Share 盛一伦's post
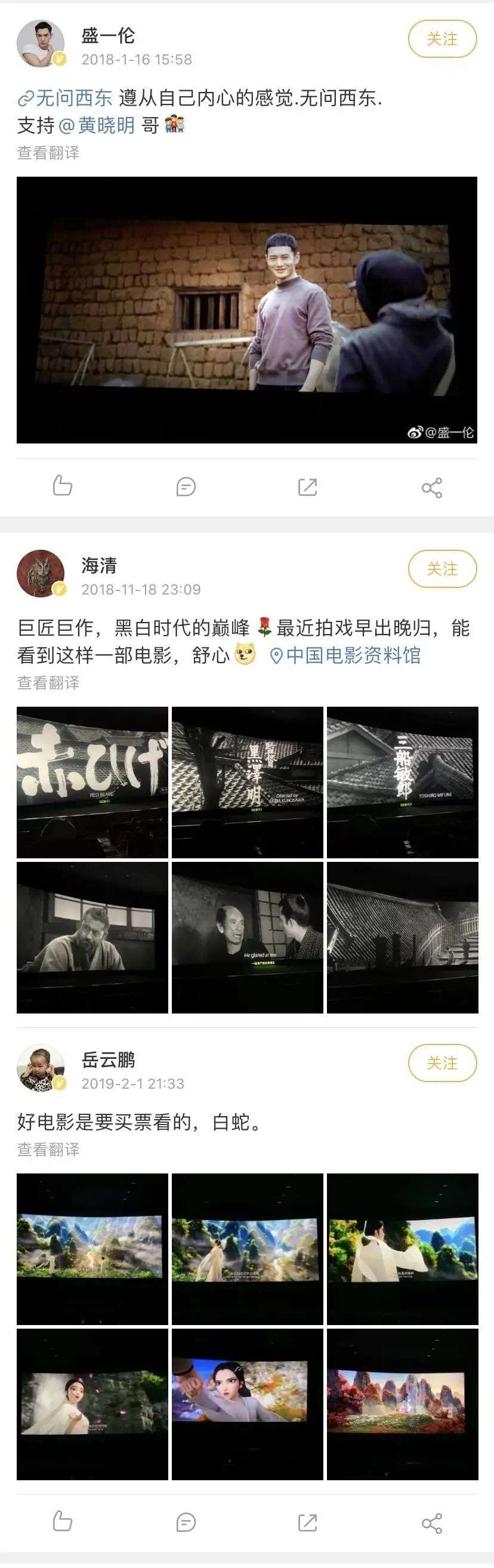The image size is (494, 1568). coord(431,487)
